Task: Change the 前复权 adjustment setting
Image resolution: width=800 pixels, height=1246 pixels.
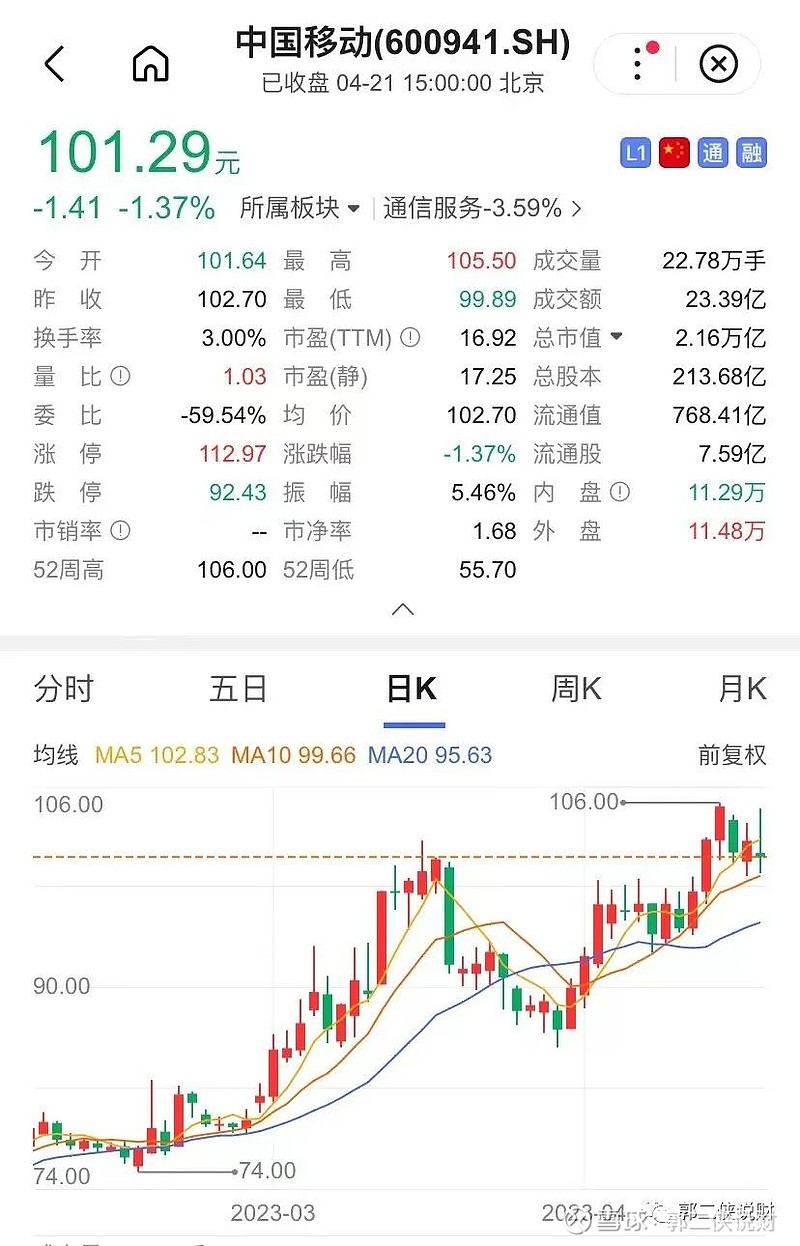Action: click(732, 755)
